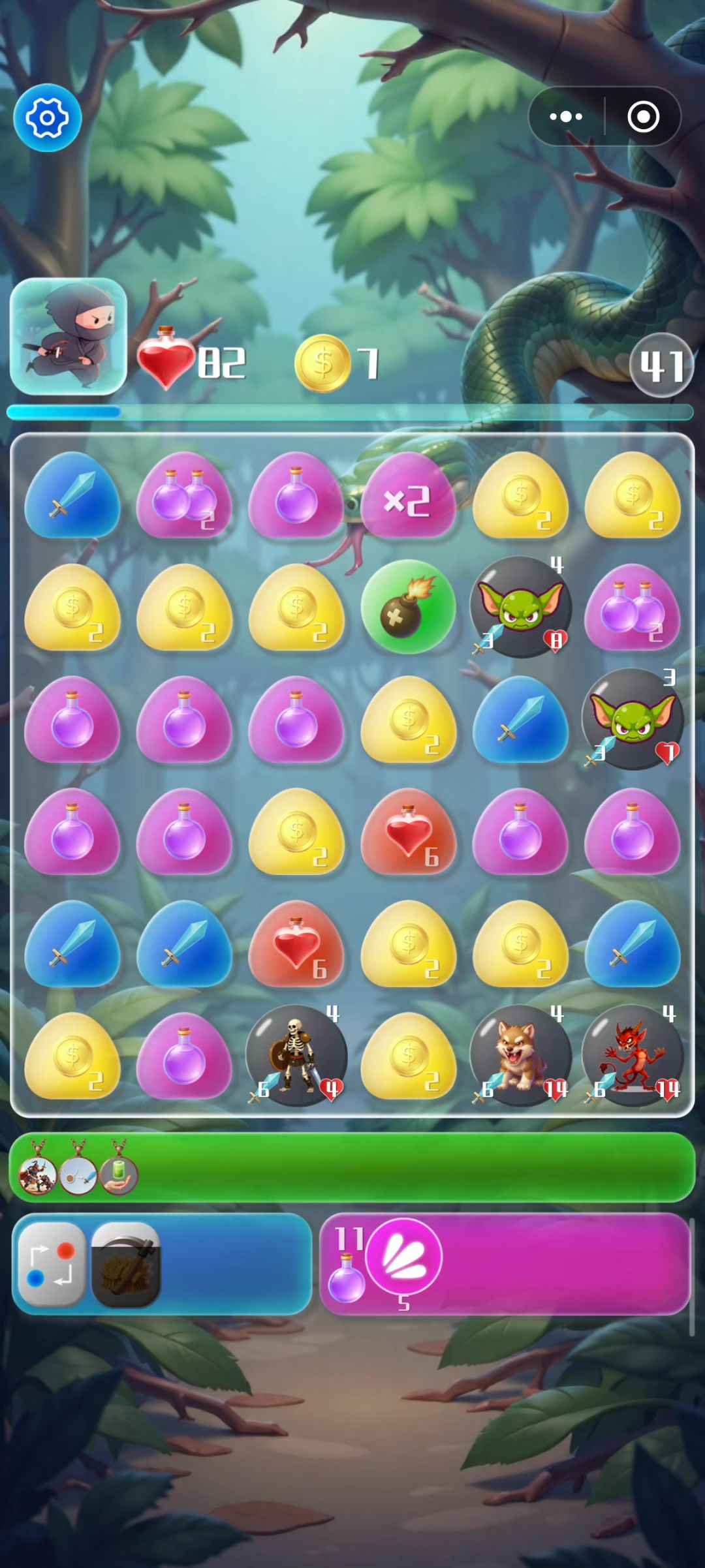Open the mini program more-options menu
Image resolution: width=705 pixels, height=1568 pixels.
tap(566, 117)
